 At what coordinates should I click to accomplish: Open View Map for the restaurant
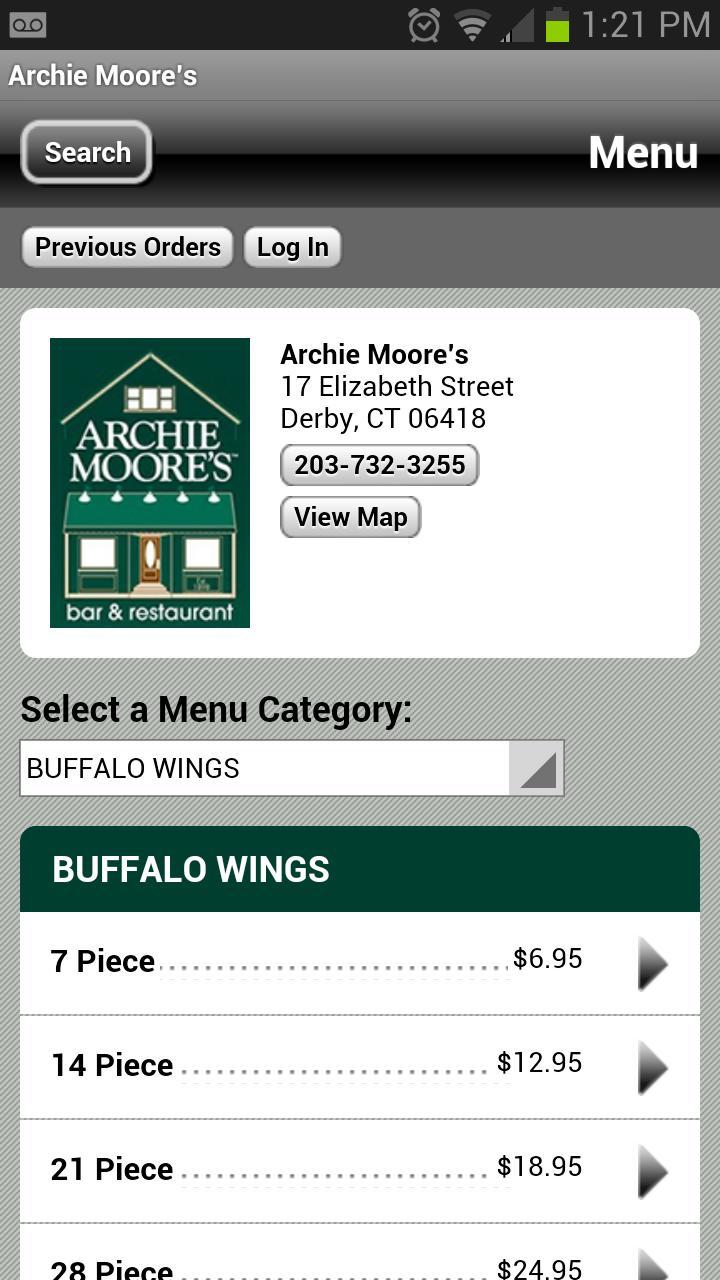coord(350,517)
